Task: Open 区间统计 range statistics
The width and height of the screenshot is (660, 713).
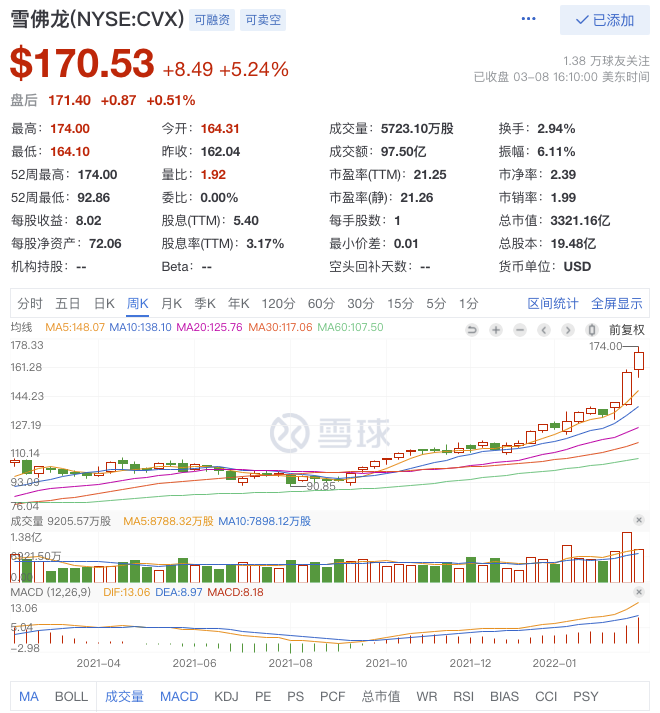Action: (553, 304)
